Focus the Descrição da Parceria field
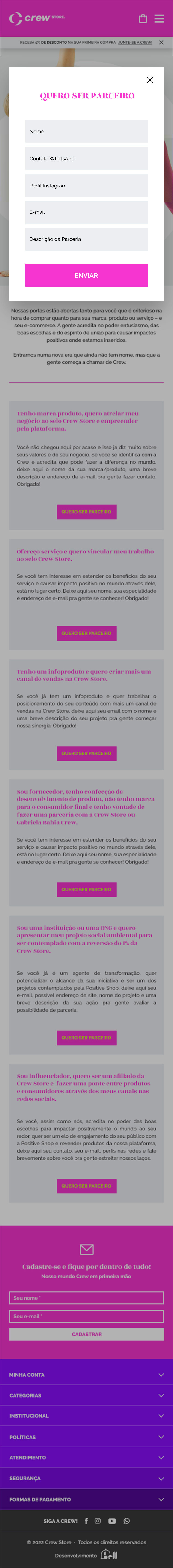 tap(86, 239)
